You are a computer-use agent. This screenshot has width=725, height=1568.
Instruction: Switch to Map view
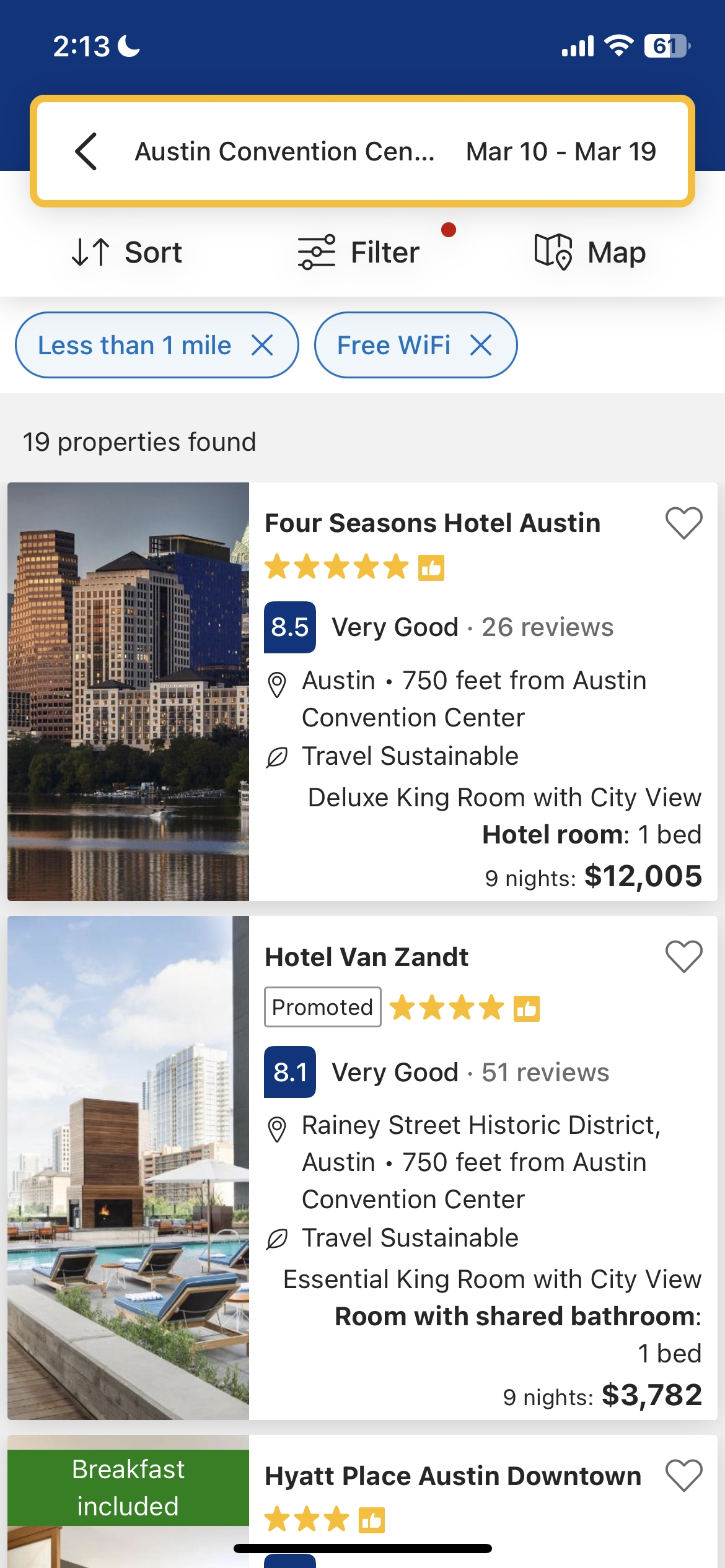pos(590,253)
